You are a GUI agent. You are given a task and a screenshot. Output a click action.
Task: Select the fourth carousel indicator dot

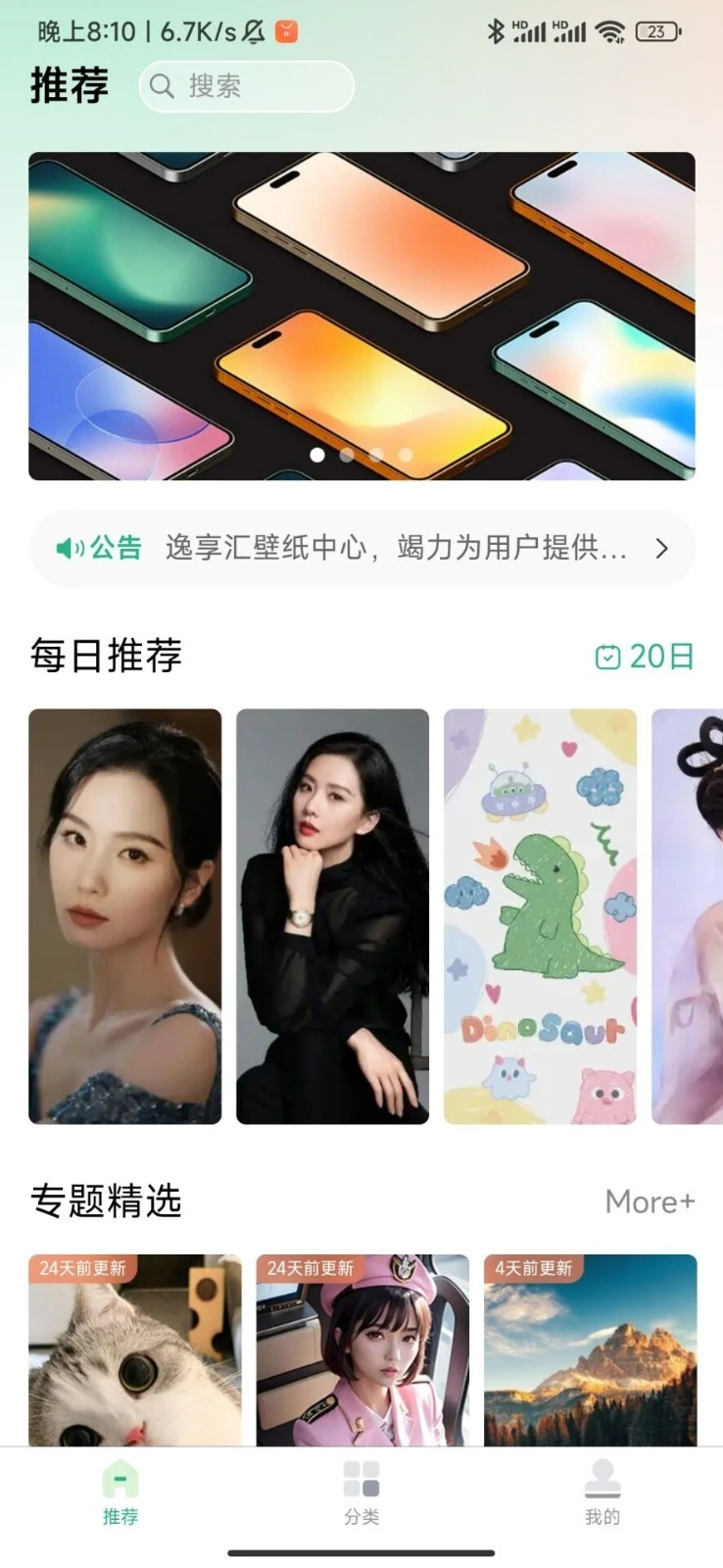[404, 455]
